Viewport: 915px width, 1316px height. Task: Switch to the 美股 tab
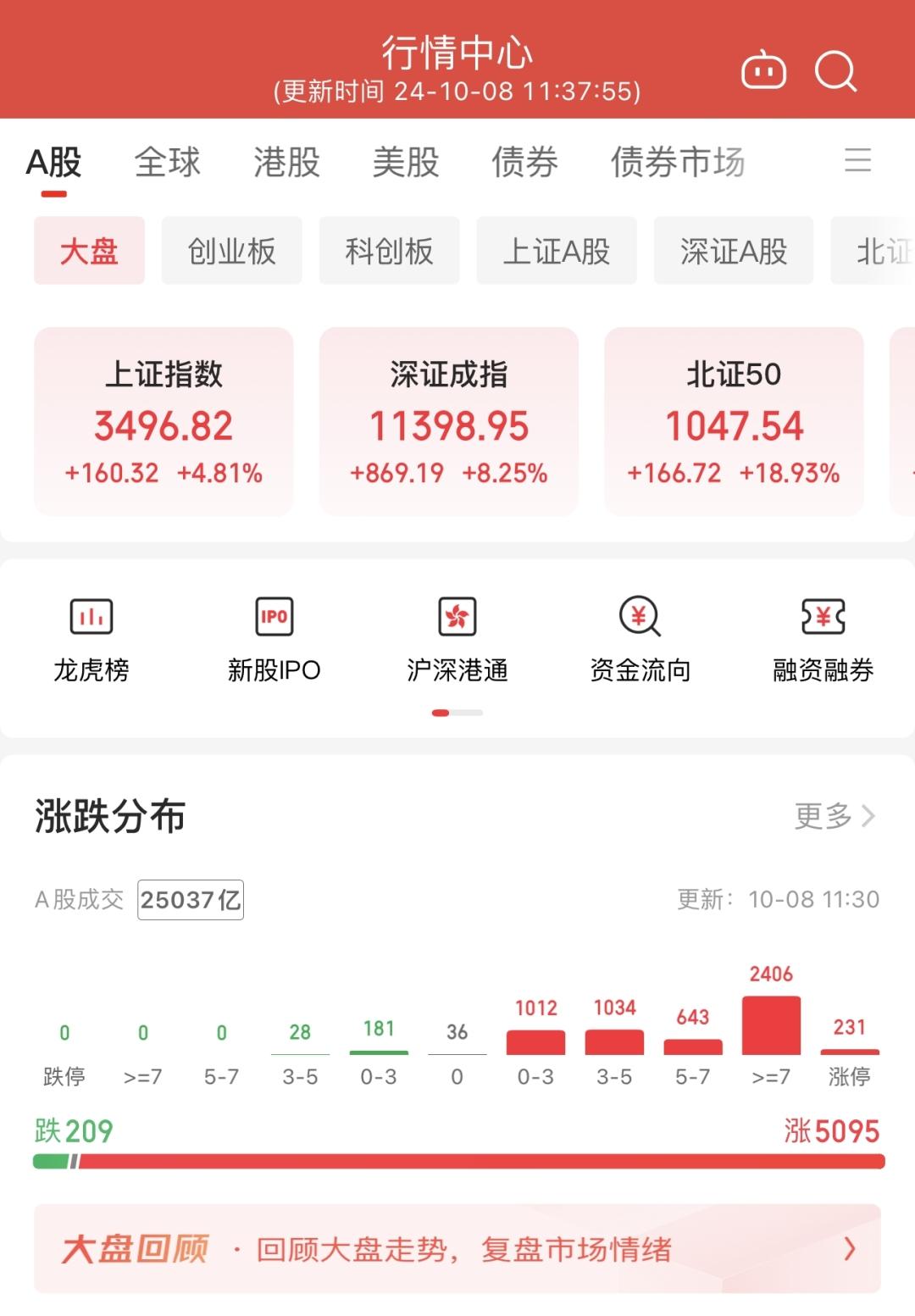pos(406,162)
